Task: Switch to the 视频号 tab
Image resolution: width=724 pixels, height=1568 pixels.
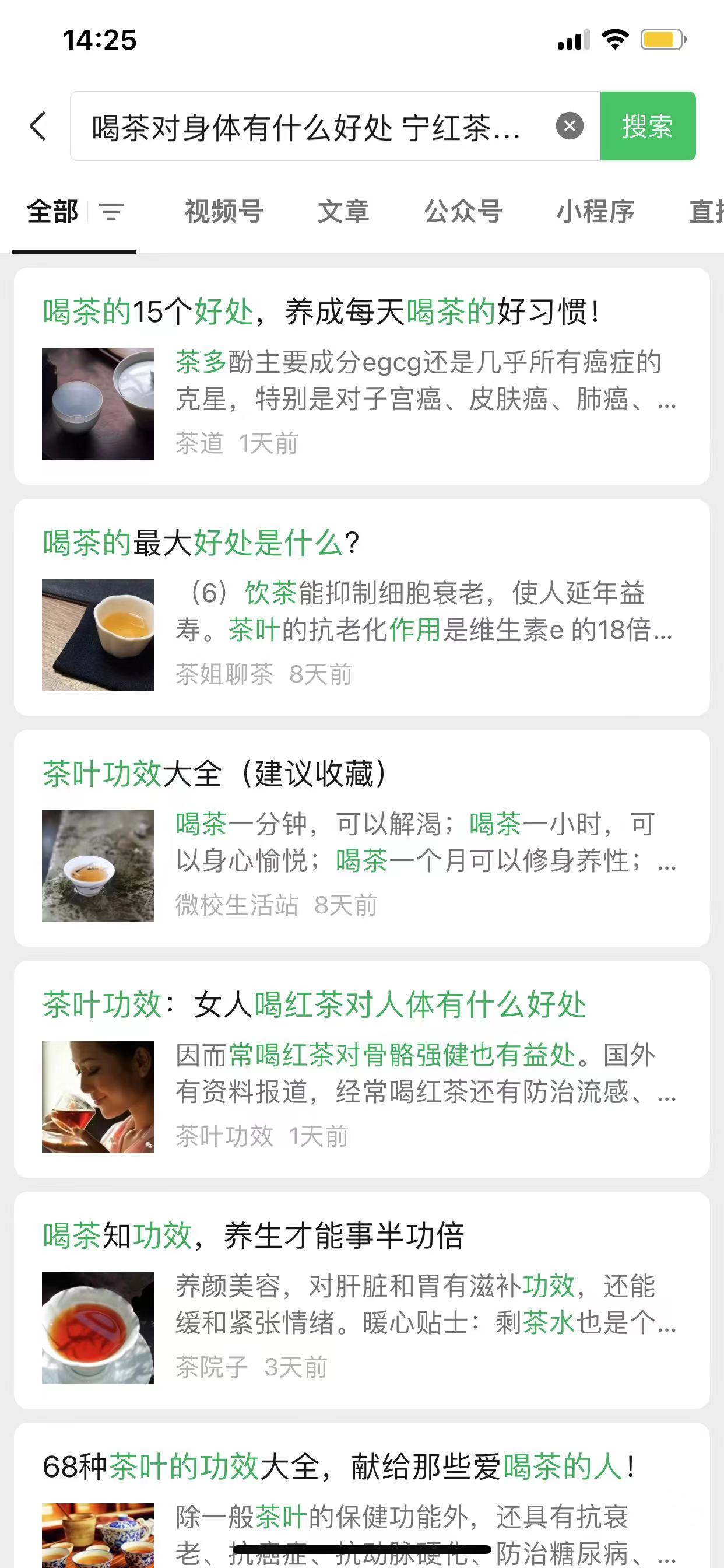Action: [223, 212]
